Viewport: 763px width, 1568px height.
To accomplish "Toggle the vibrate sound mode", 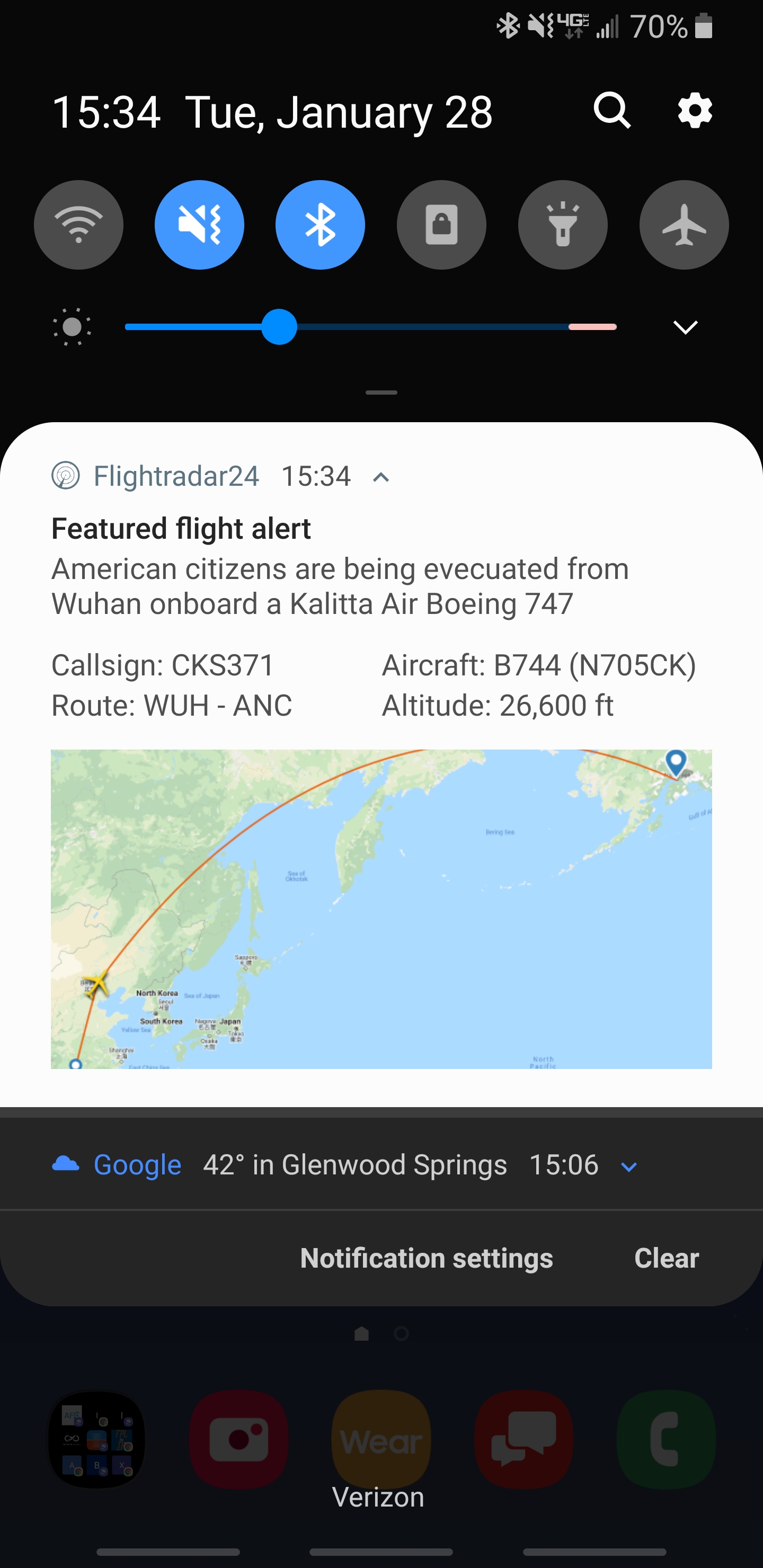I will tap(199, 225).
